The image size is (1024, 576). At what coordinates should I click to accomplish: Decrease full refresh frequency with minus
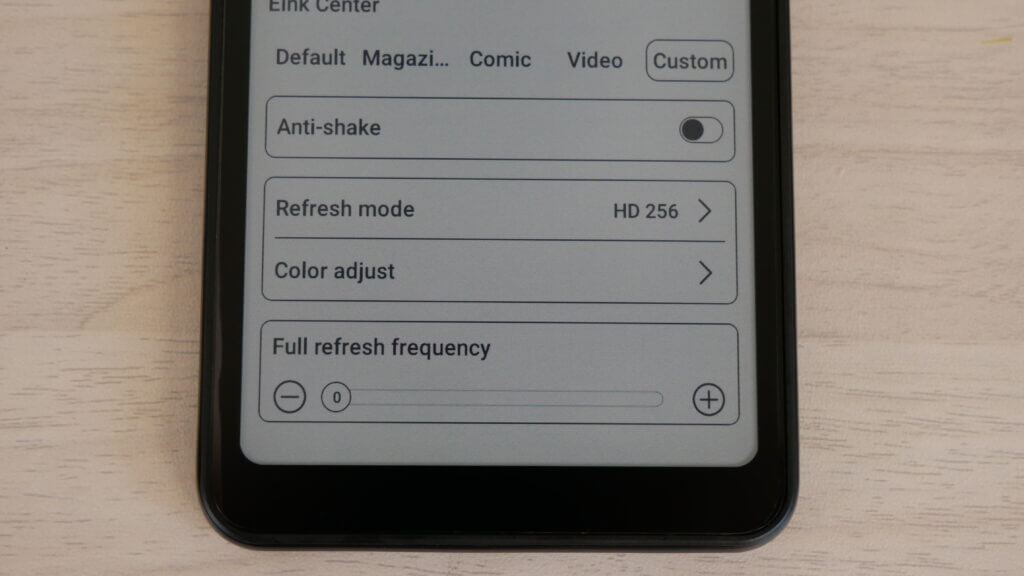pyautogui.click(x=289, y=398)
